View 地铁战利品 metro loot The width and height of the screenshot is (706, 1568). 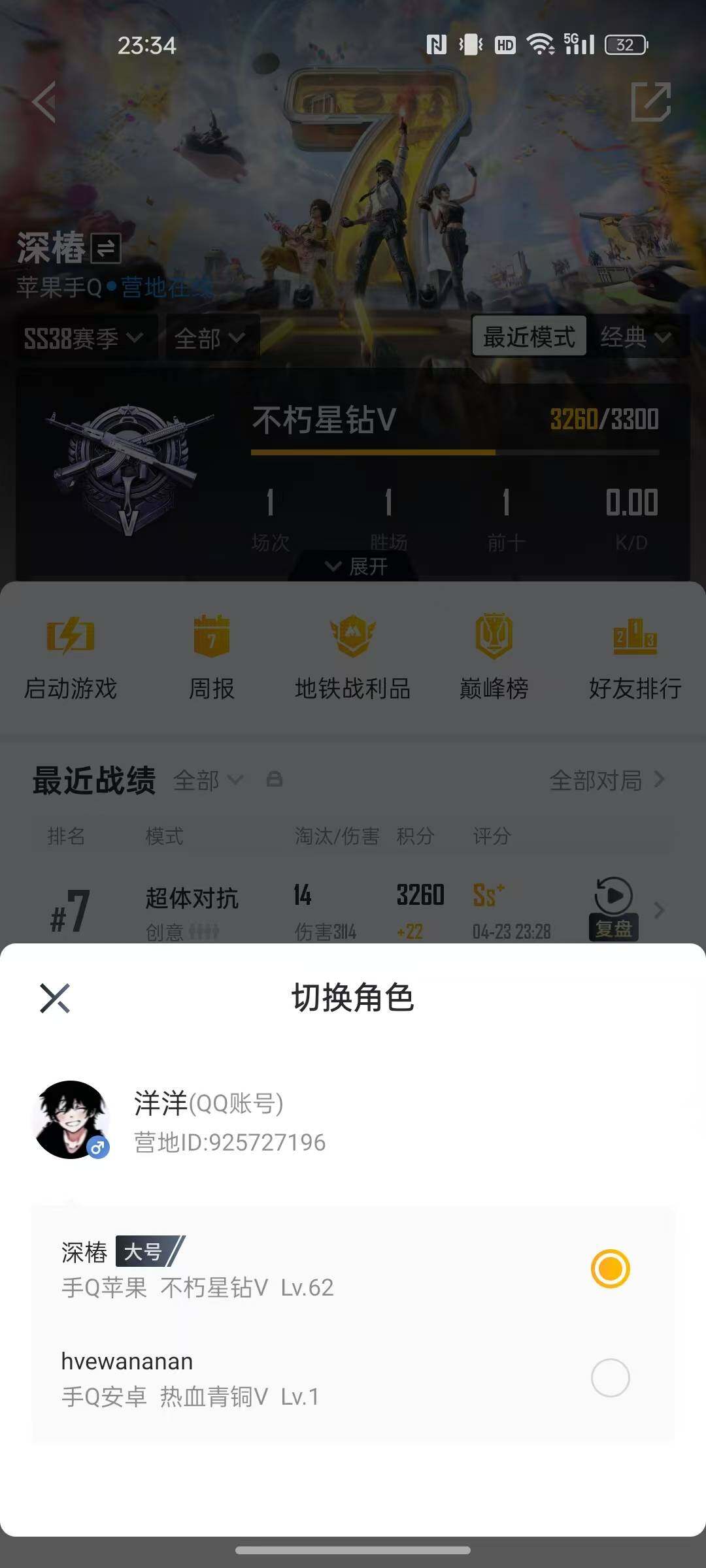point(352,660)
